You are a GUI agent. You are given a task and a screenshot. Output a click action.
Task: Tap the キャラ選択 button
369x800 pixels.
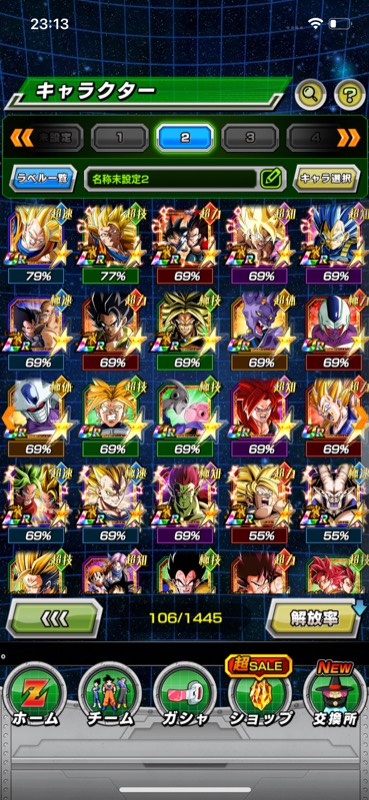tap(327, 179)
